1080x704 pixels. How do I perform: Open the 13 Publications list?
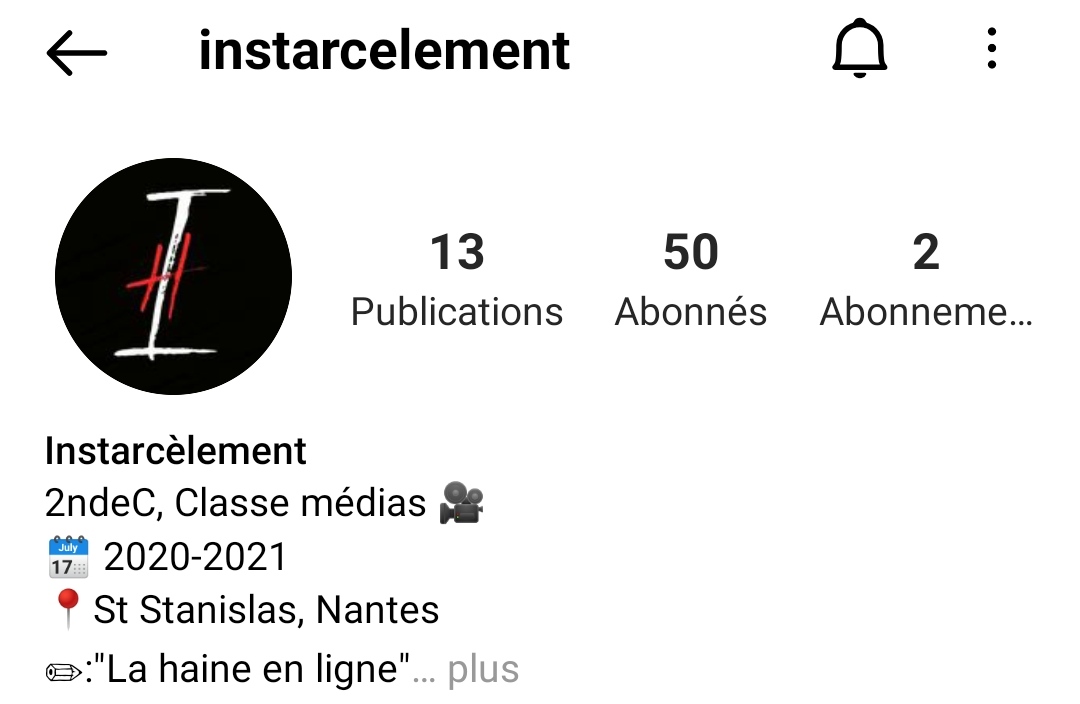tap(457, 280)
